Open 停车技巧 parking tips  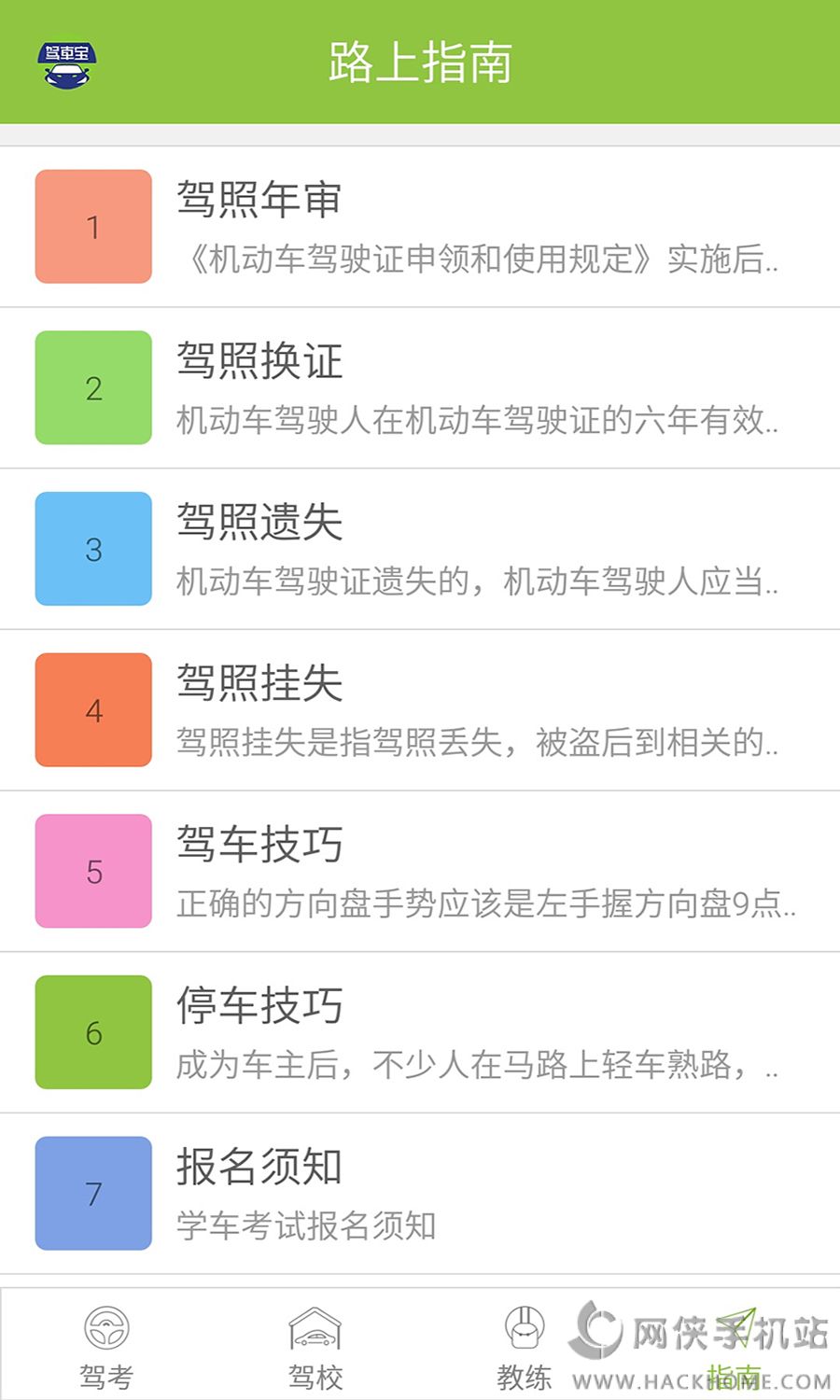420,1032
